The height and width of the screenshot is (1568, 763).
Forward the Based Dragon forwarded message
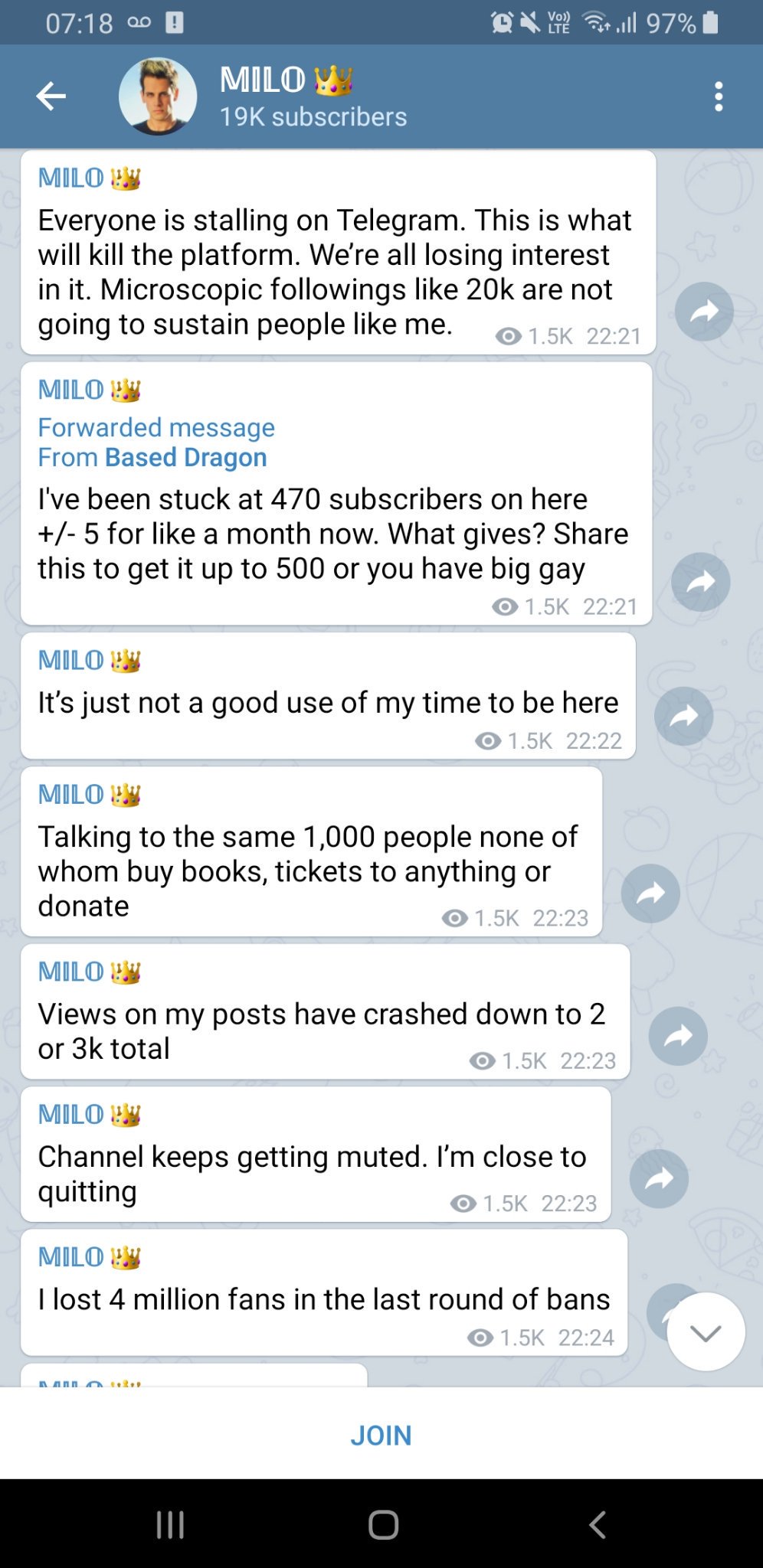700,582
